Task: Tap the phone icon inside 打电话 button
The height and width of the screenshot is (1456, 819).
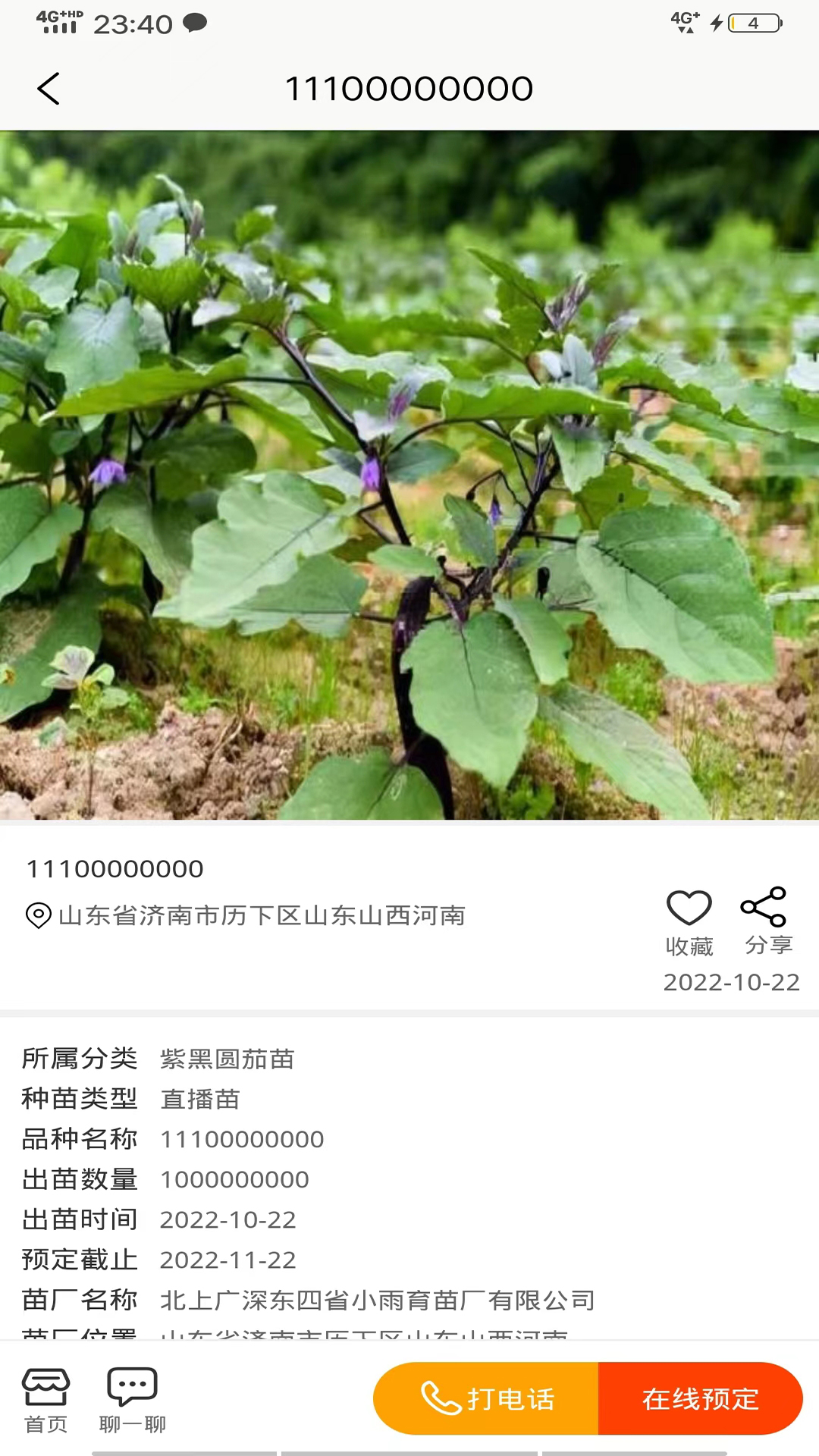Action: tap(438, 1398)
